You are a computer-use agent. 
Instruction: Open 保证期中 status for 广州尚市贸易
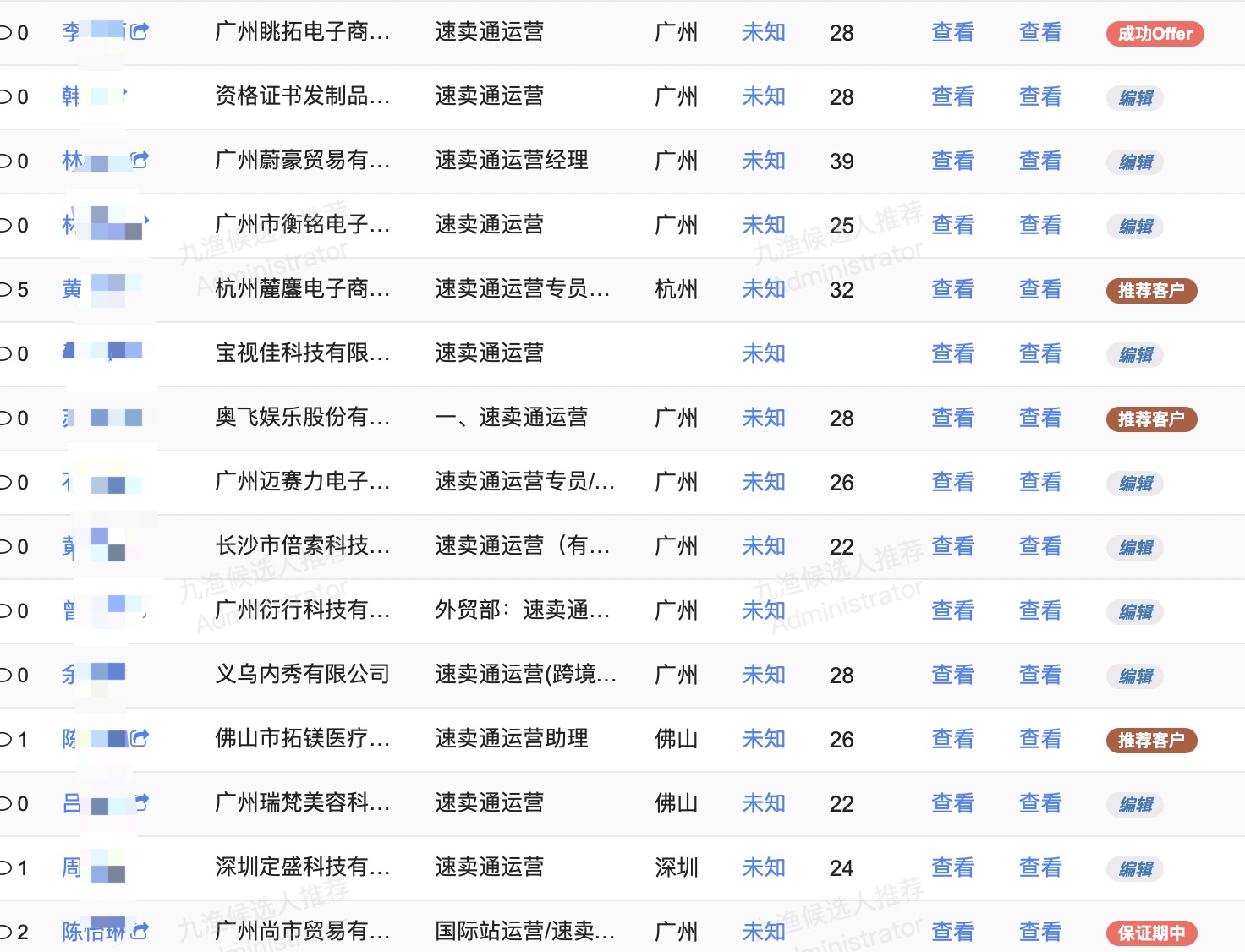pyautogui.click(x=1151, y=933)
